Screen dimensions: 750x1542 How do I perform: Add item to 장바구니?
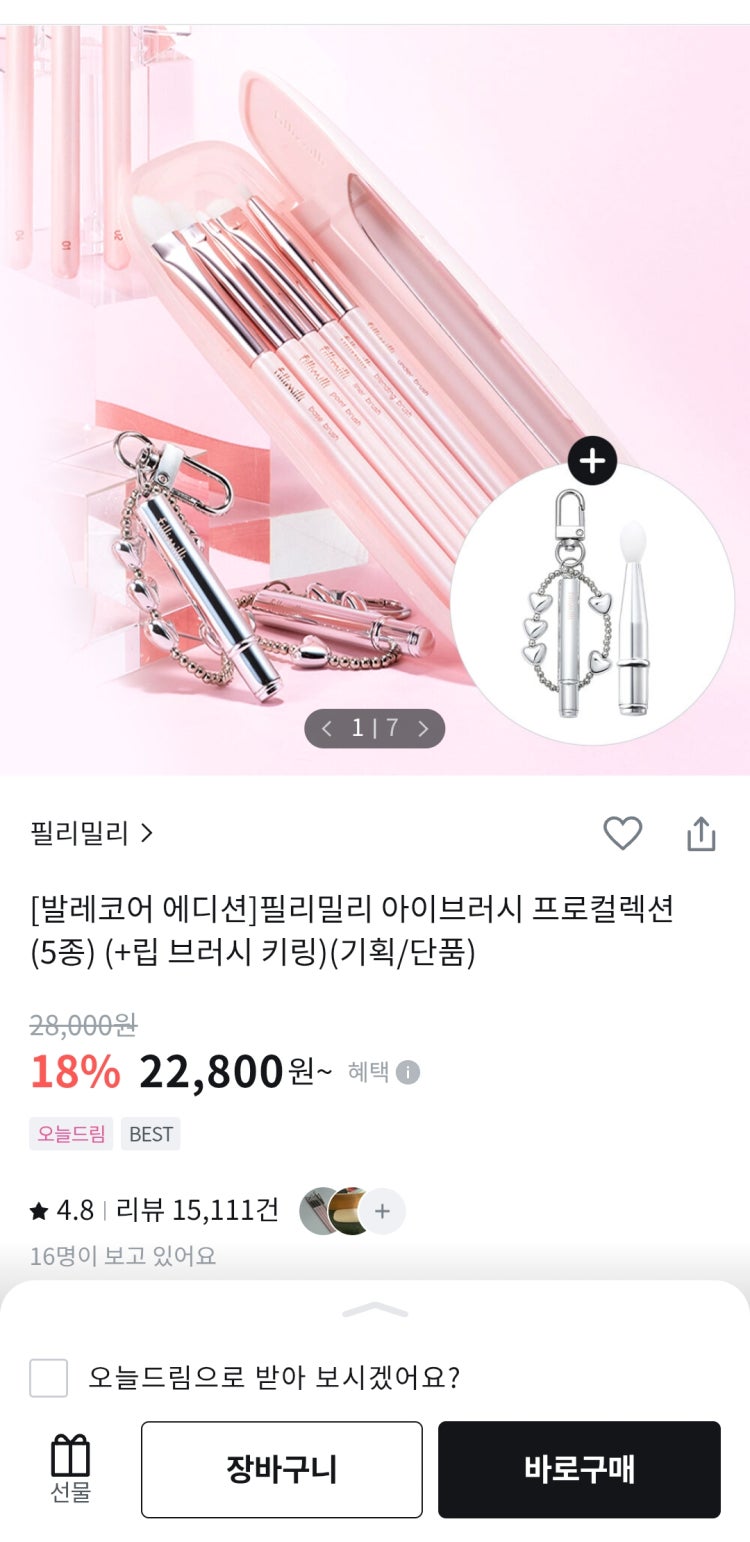pyautogui.click(x=281, y=1469)
